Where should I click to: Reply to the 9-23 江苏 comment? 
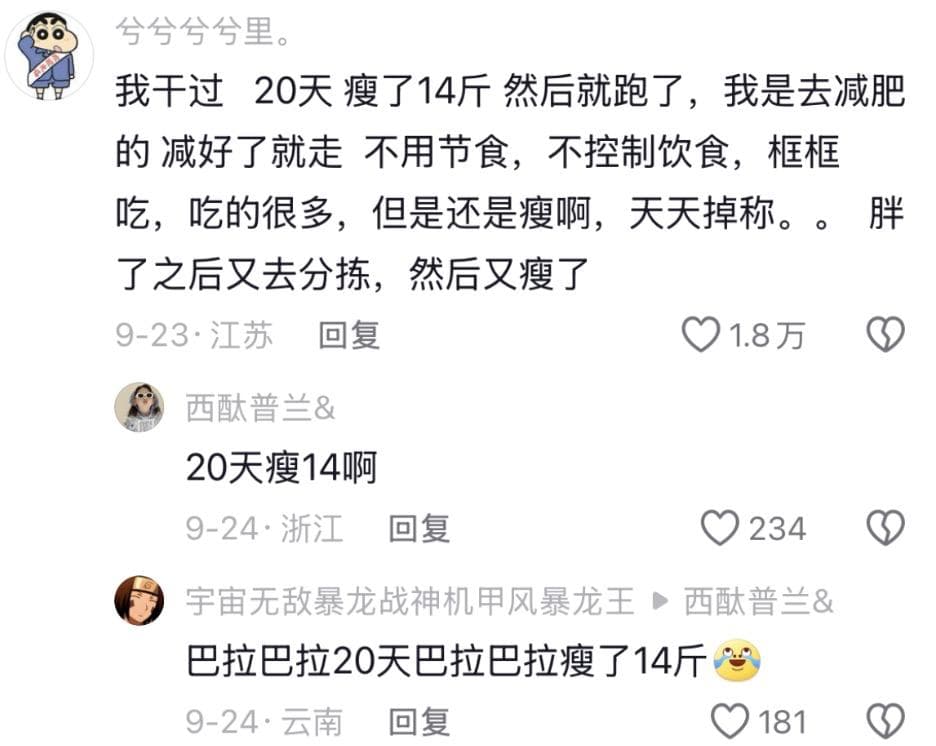pyautogui.click(x=349, y=335)
